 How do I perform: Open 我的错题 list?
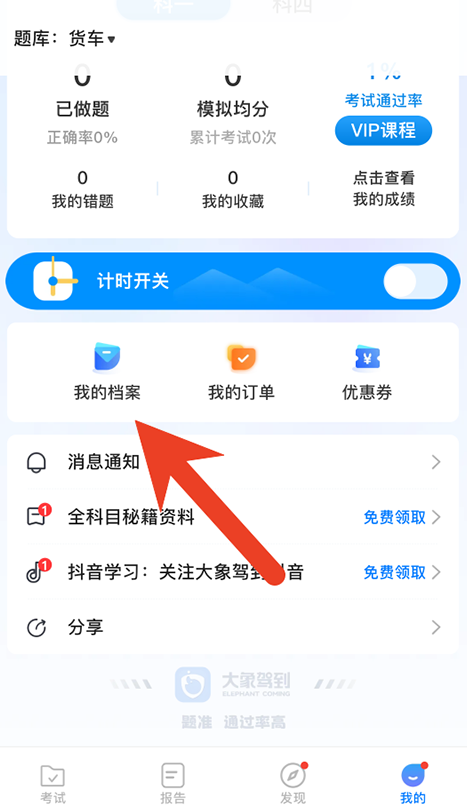[82, 190]
